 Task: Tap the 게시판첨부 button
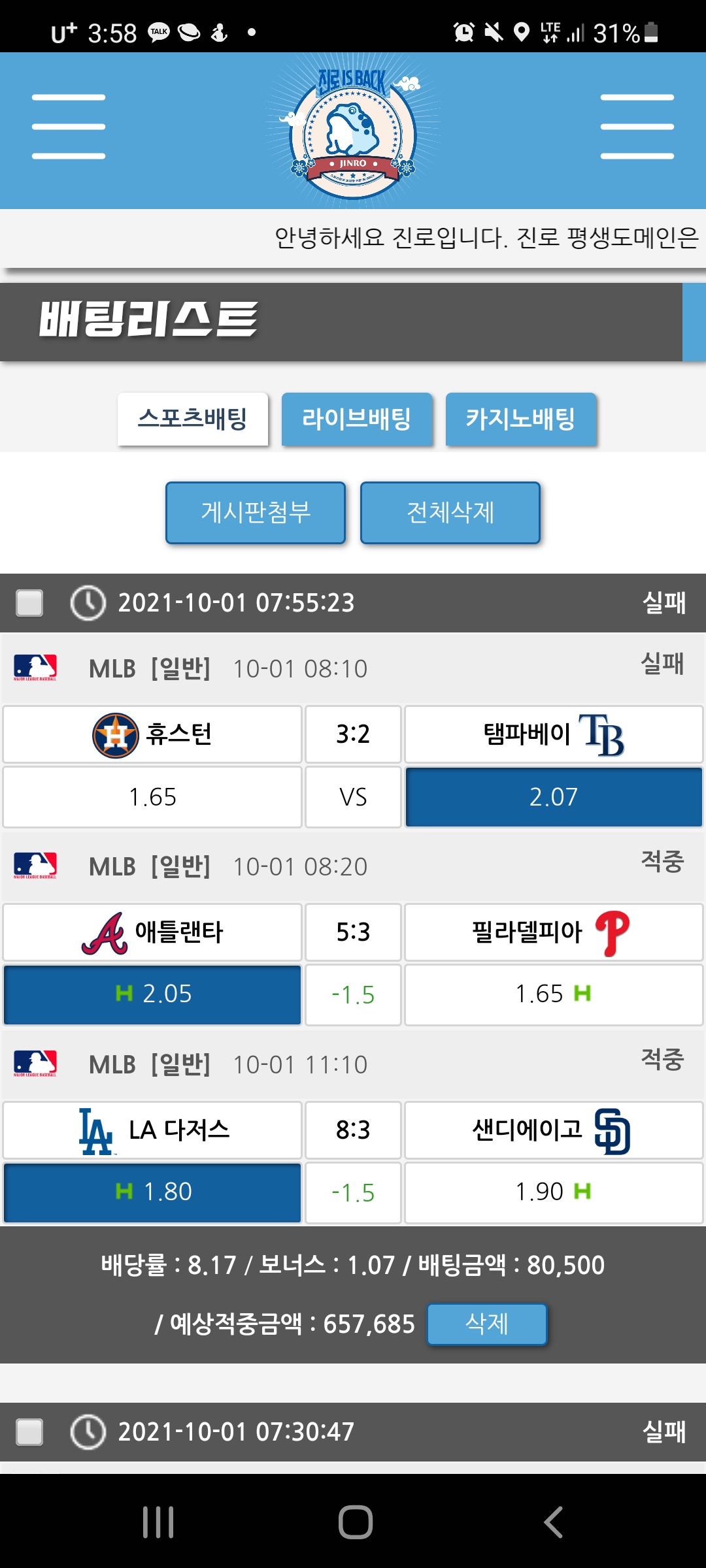click(256, 513)
